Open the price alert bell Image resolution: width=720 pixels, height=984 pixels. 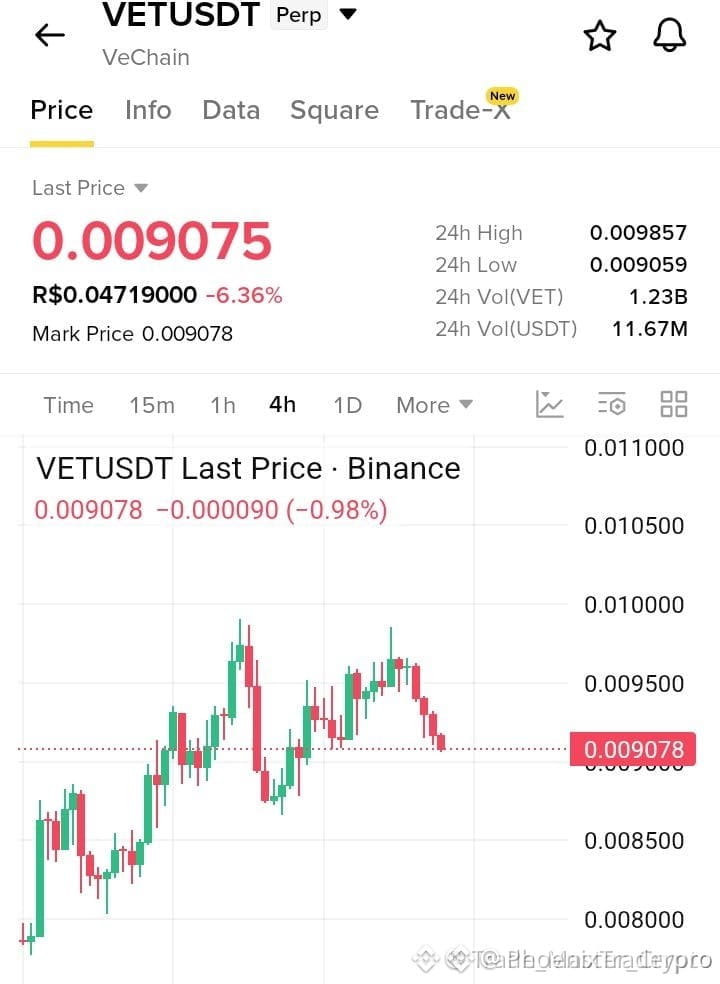click(x=670, y=35)
